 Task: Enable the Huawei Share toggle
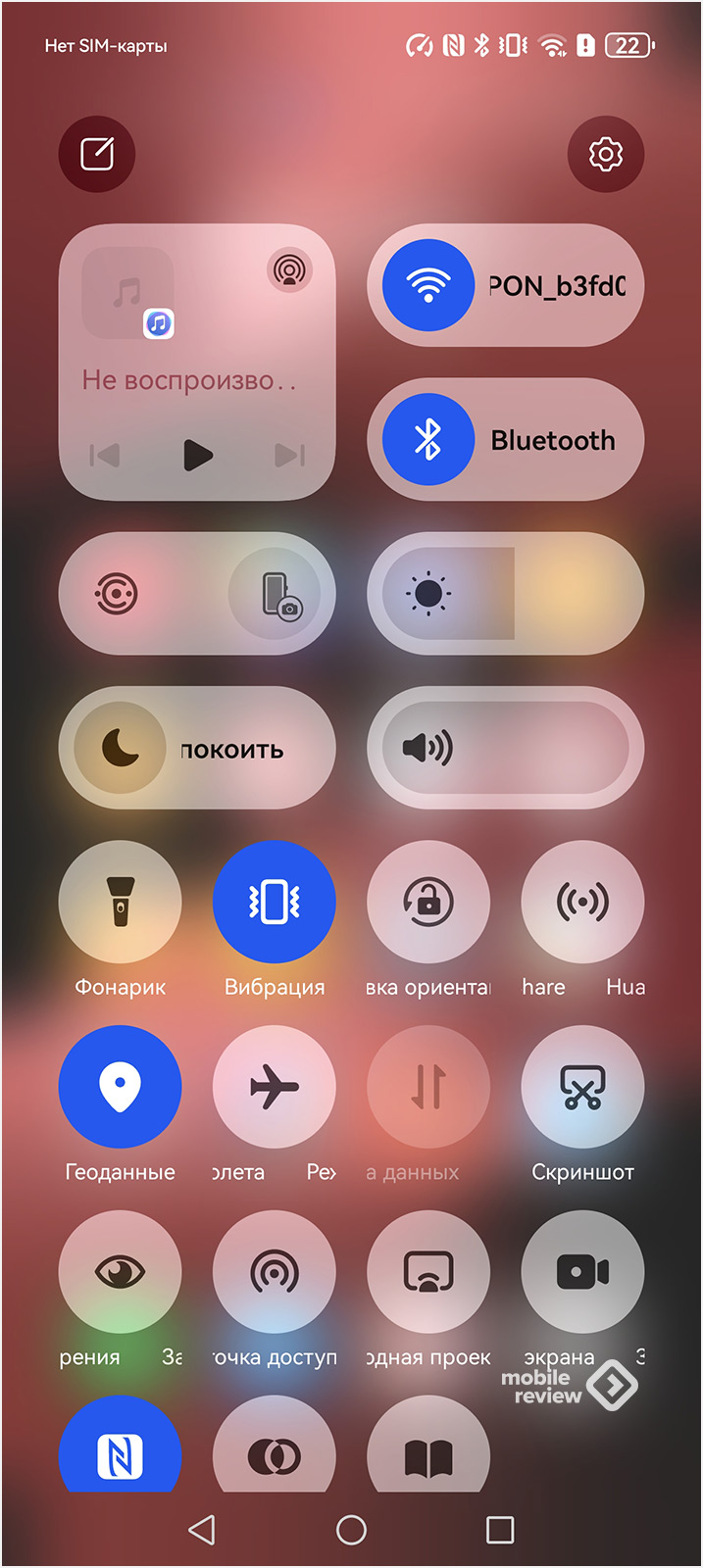pyautogui.click(x=582, y=902)
